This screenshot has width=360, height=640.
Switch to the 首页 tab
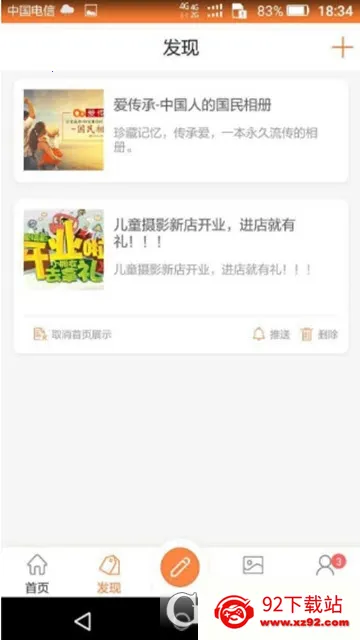[x=37, y=573]
